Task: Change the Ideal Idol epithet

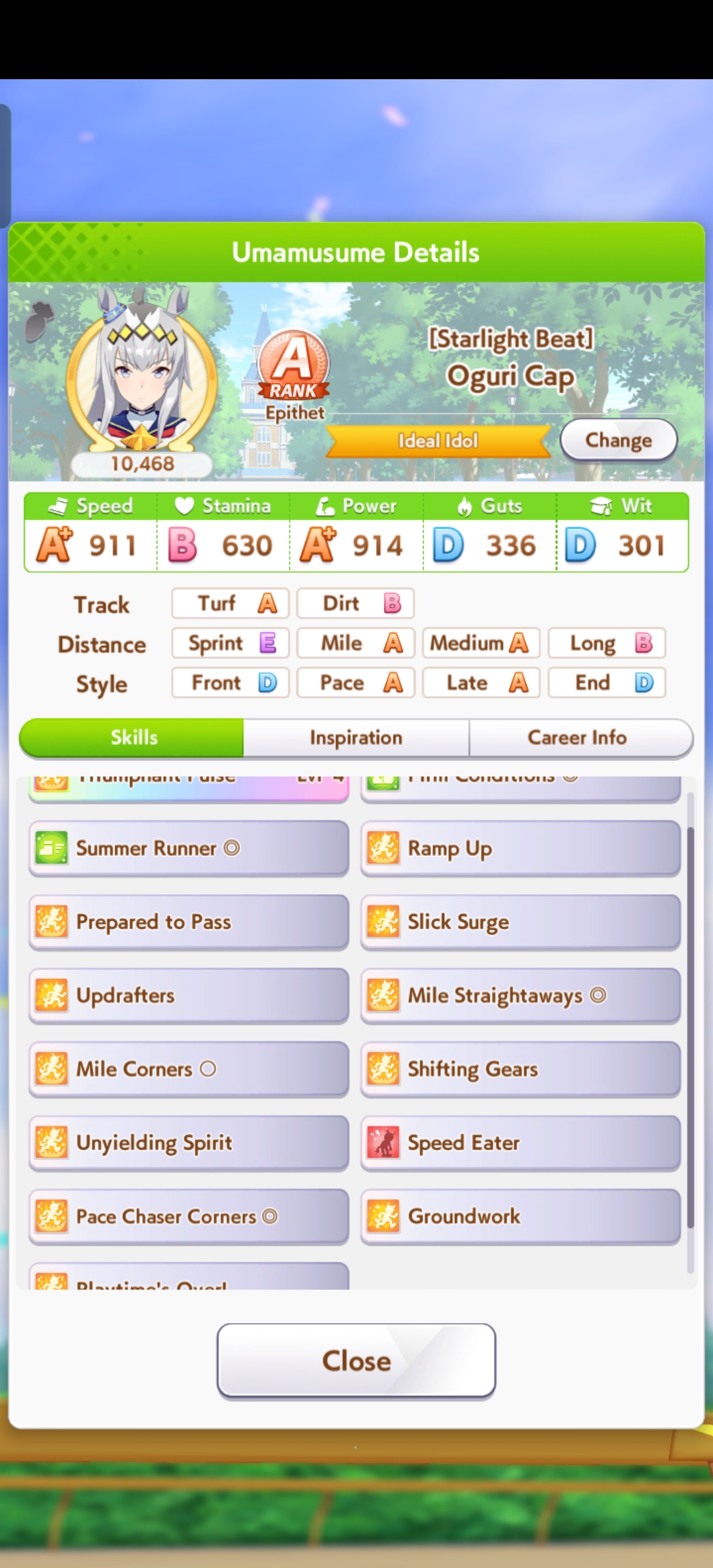Action: click(619, 440)
